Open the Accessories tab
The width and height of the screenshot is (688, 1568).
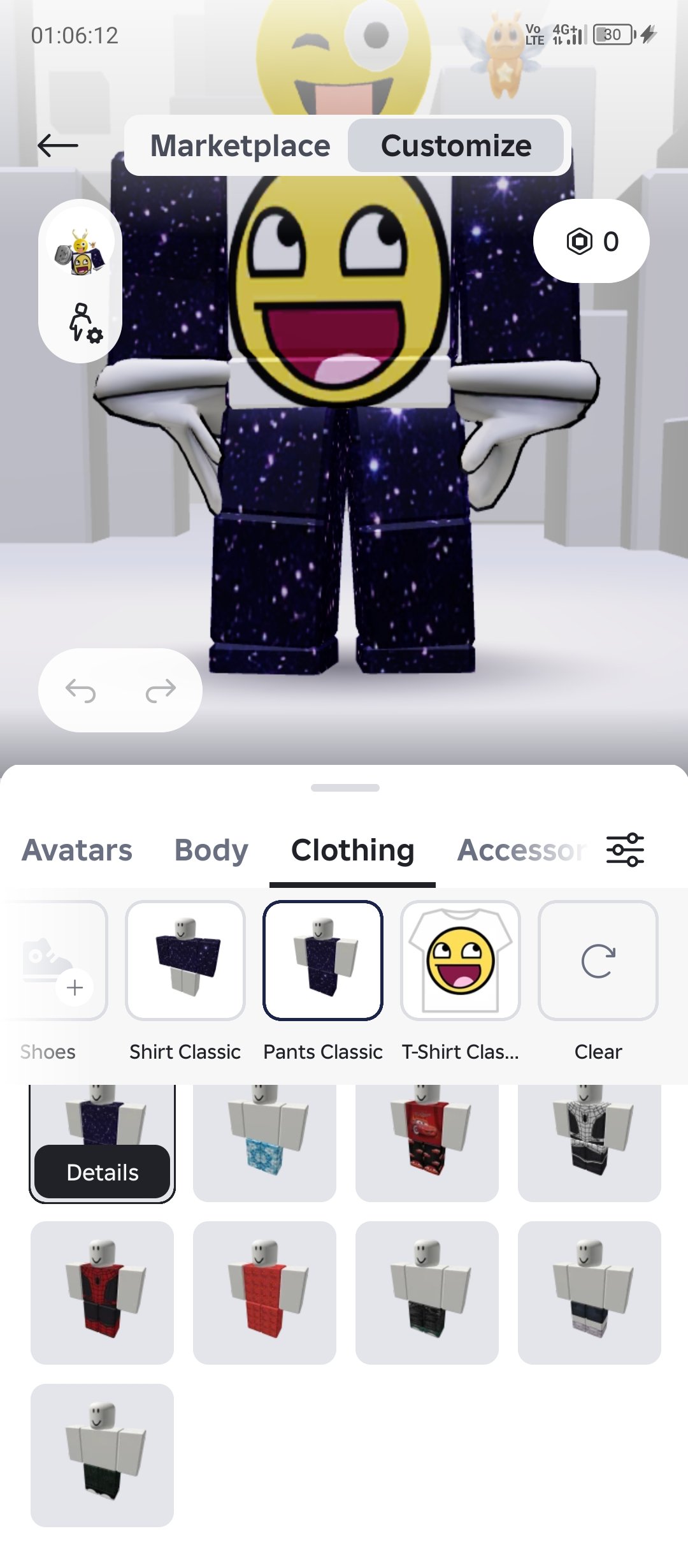[x=521, y=850]
